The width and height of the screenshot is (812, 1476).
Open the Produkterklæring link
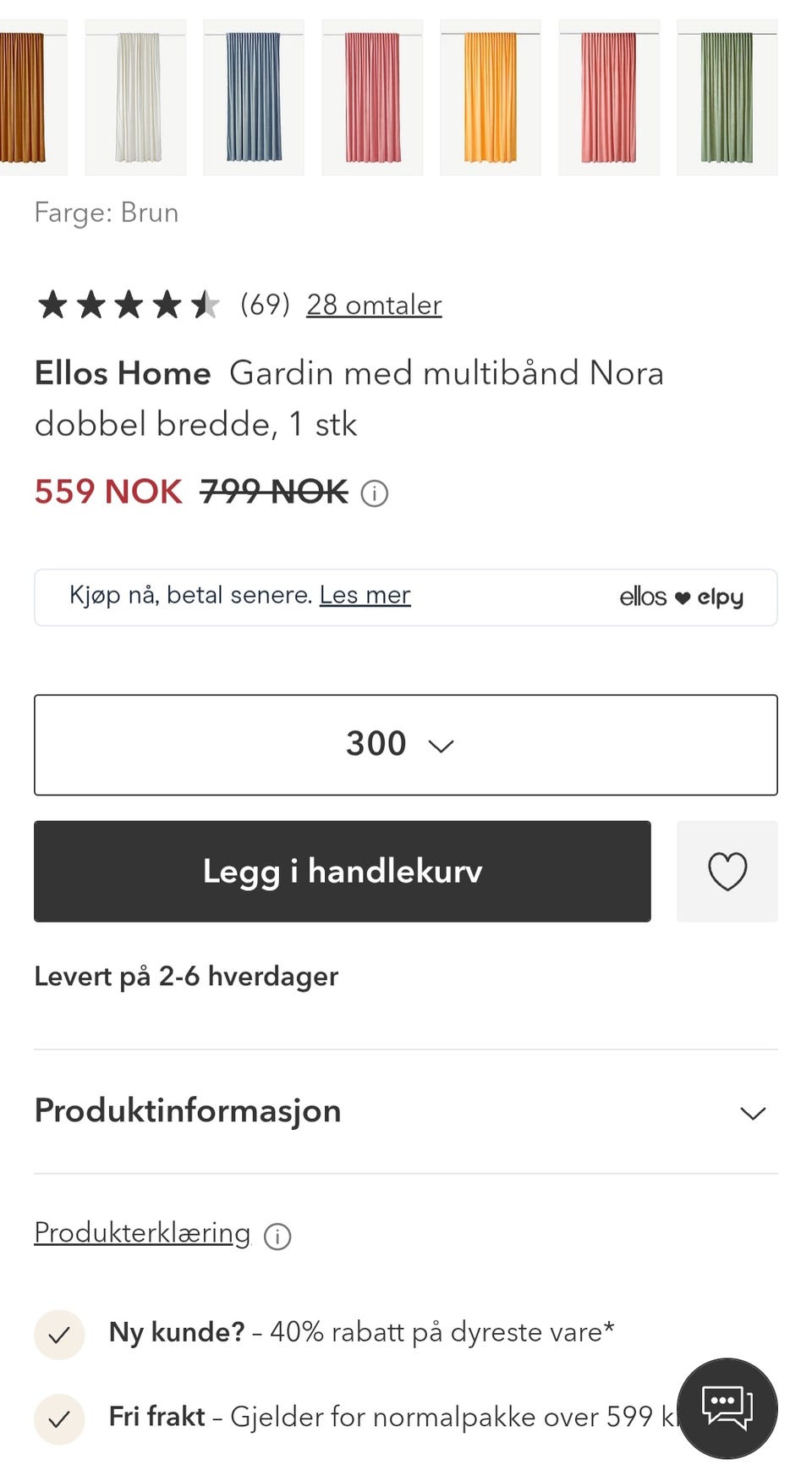[141, 1233]
